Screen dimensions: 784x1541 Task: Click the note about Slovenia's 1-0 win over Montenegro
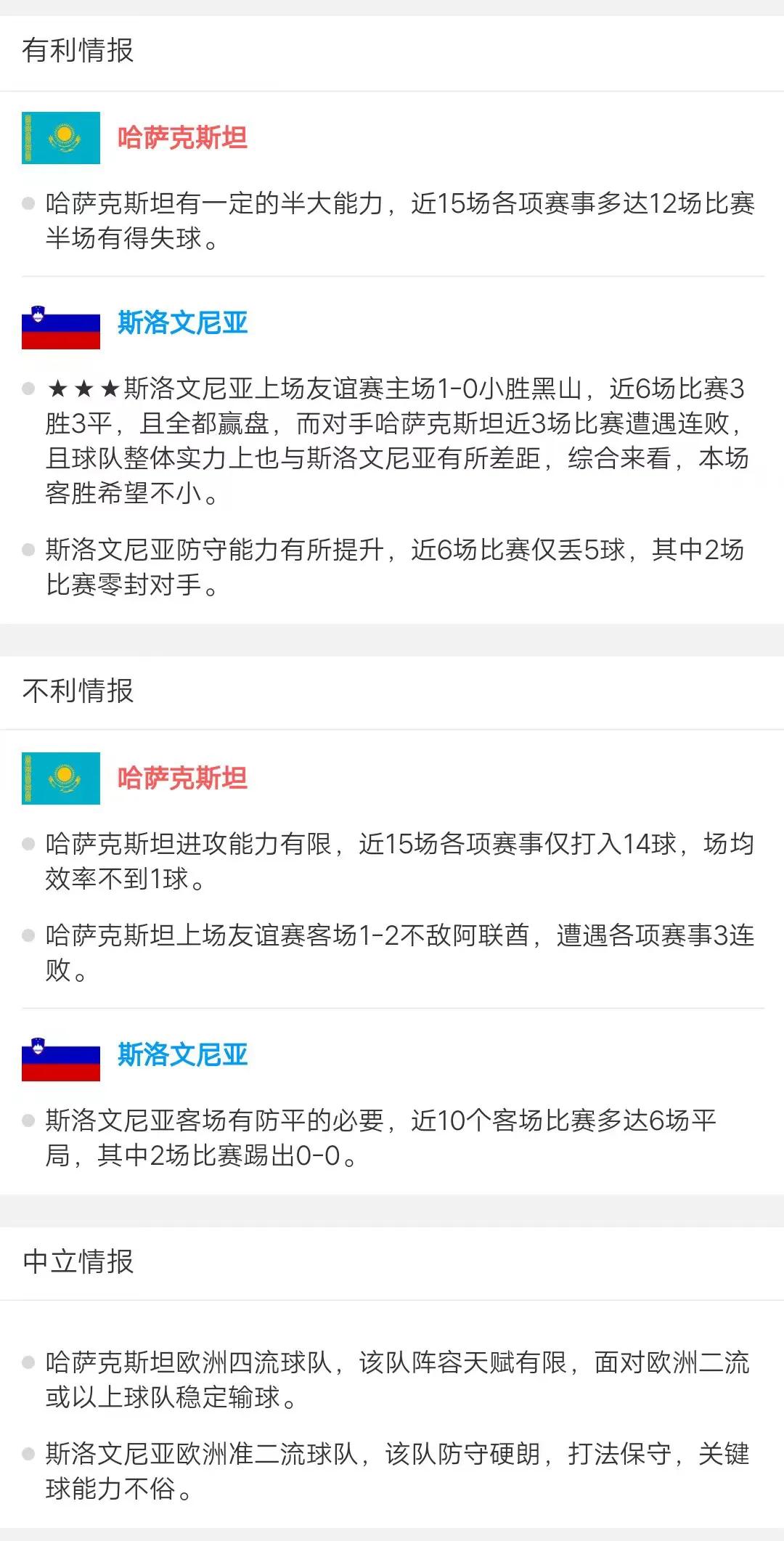pos(392,436)
